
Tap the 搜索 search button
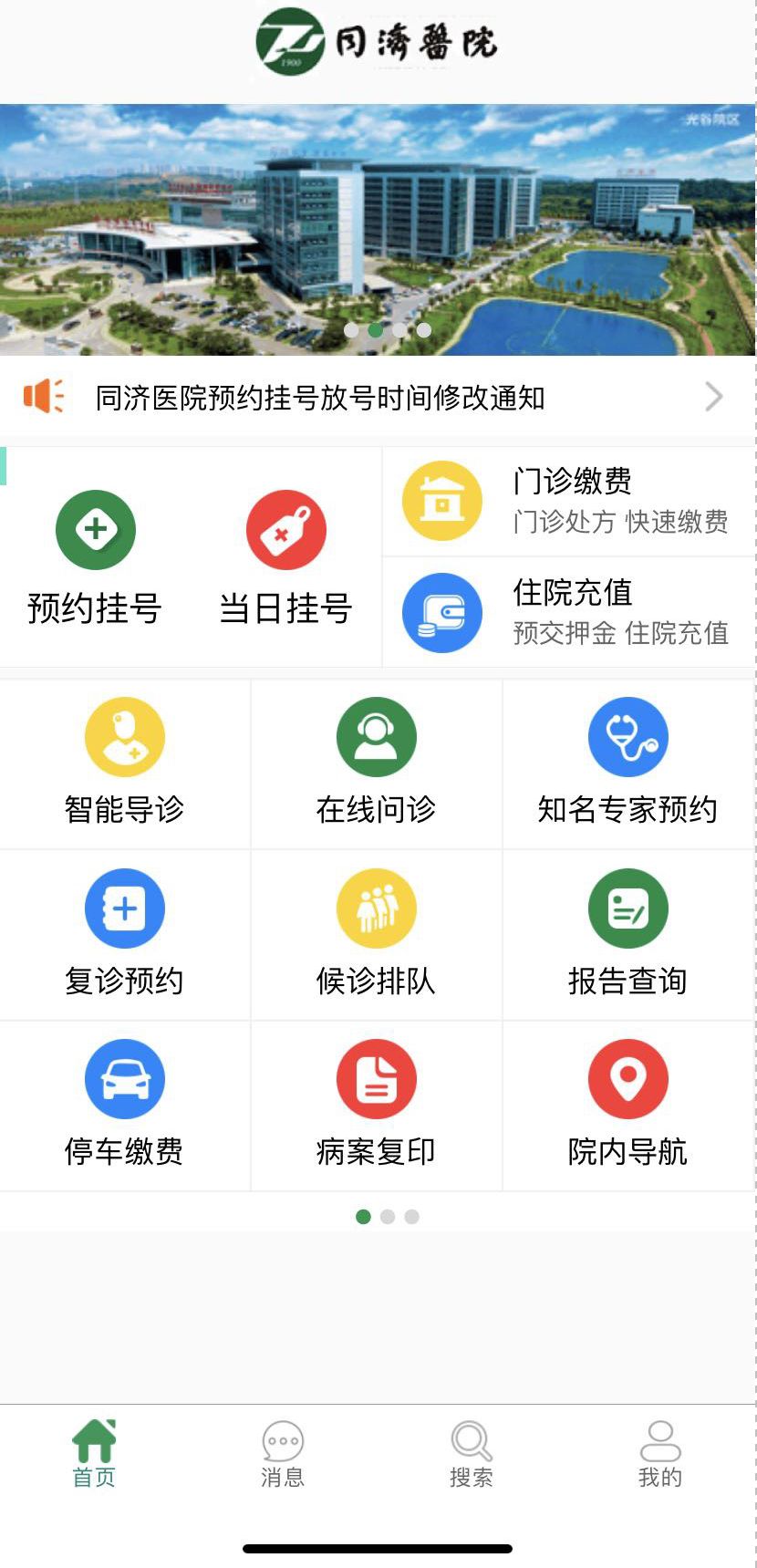[x=472, y=1454]
